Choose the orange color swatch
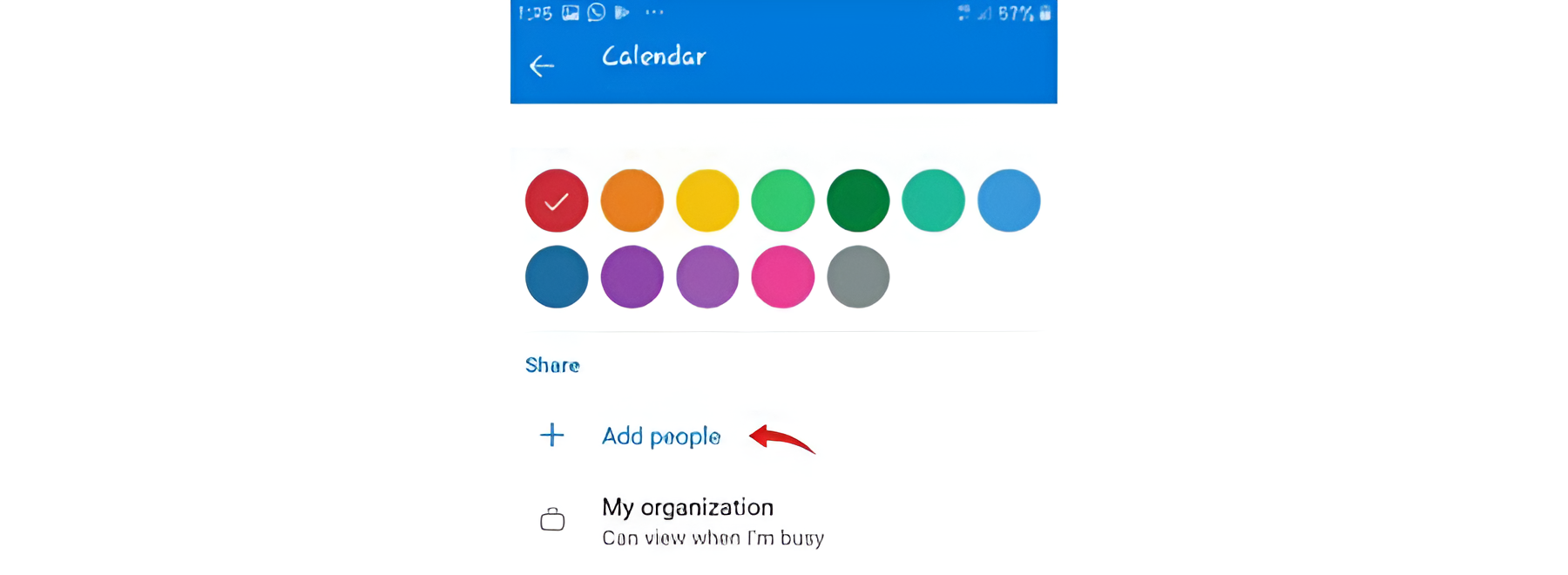Image resolution: width=1568 pixels, height=575 pixels. point(632,200)
